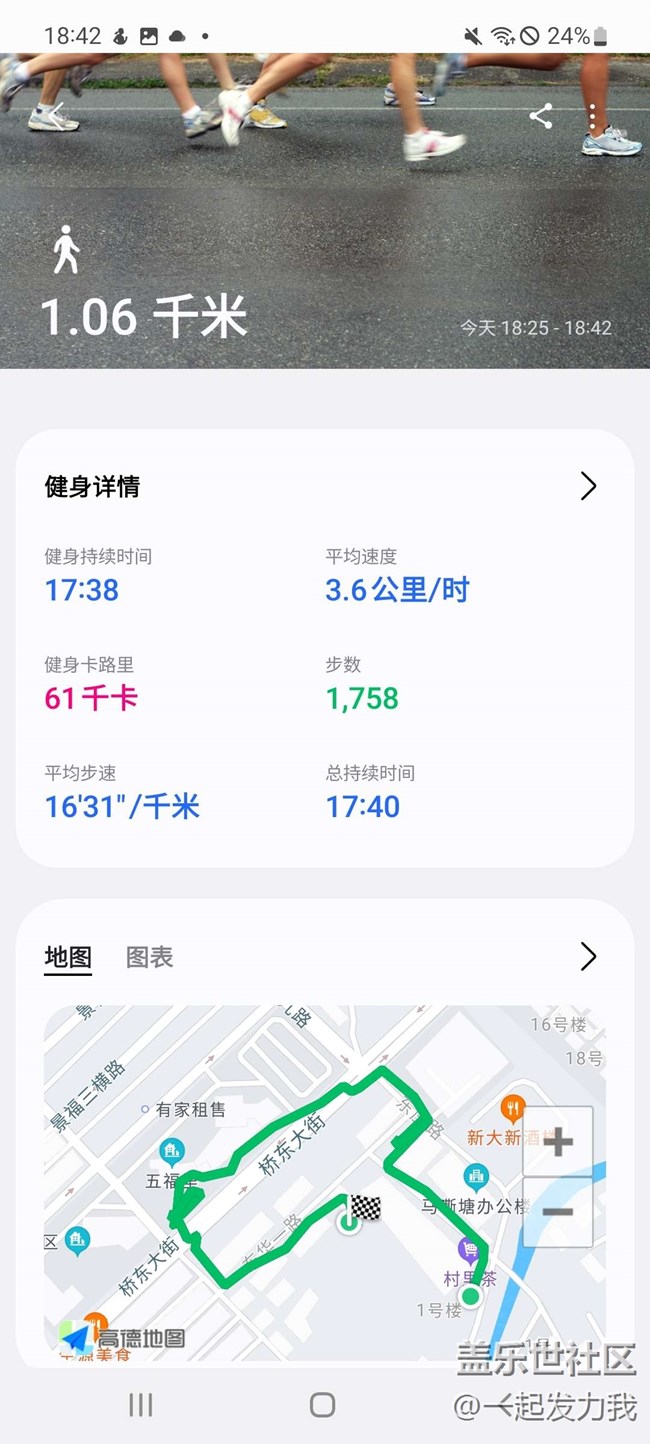Select the 地图 tab
Image resolution: width=650 pixels, height=1444 pixels.
point(68,957)
